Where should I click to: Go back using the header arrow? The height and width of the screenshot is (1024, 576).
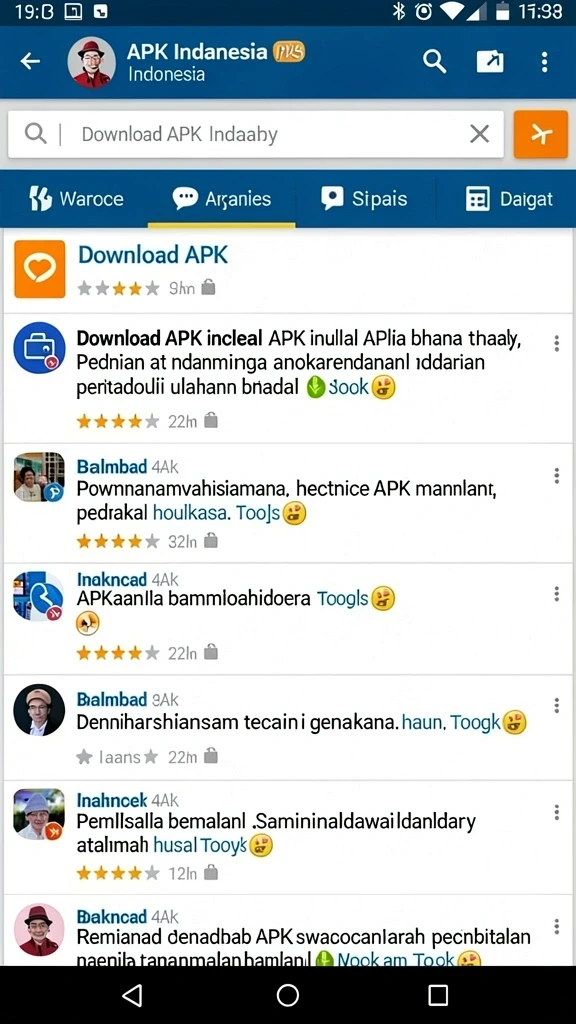pyautogui.click(x=30, y=62)
